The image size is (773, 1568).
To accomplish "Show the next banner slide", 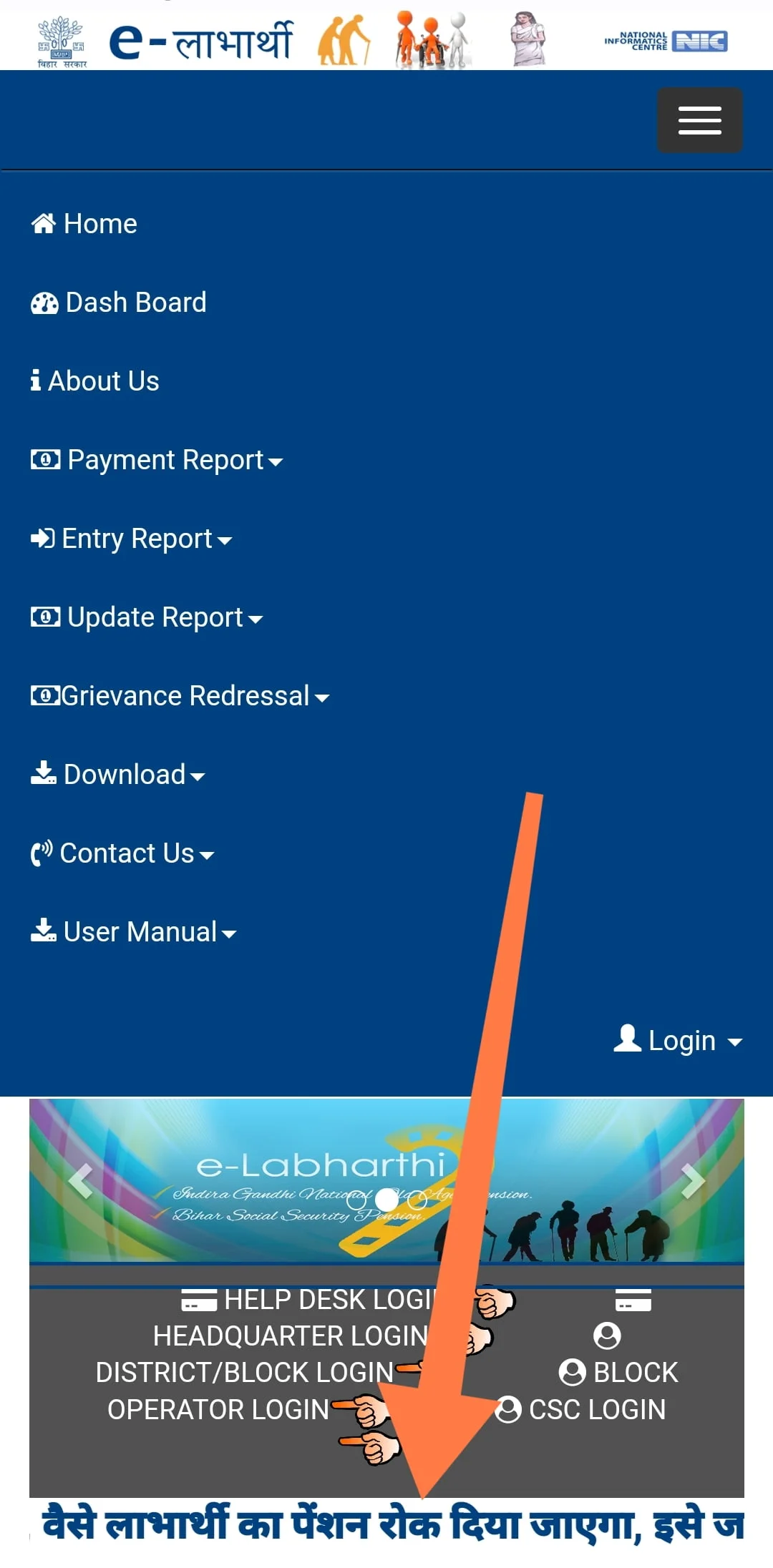I will [692, 1180].
